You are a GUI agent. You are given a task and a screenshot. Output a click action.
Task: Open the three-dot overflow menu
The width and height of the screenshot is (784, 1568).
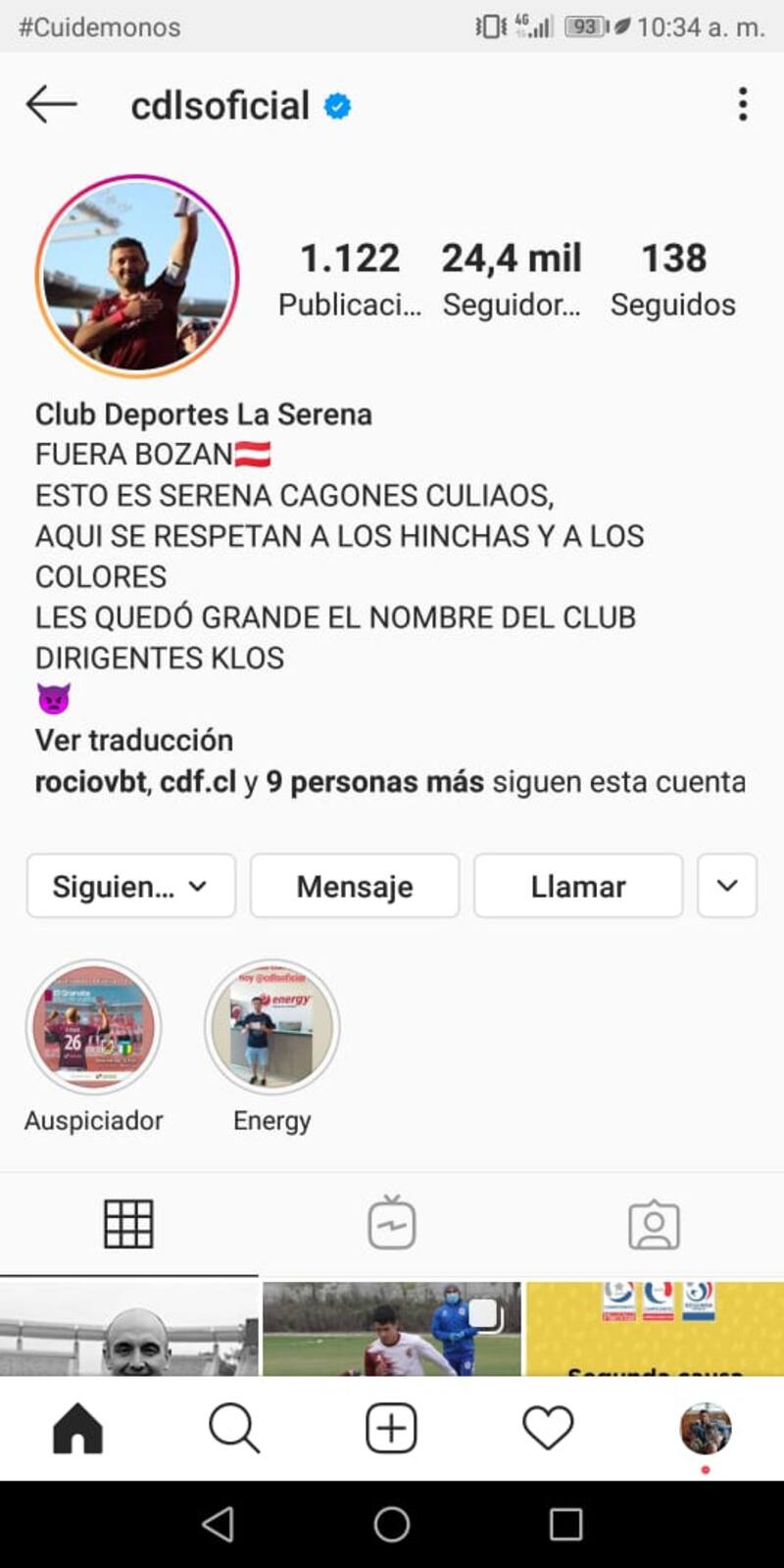click(743, 105)
